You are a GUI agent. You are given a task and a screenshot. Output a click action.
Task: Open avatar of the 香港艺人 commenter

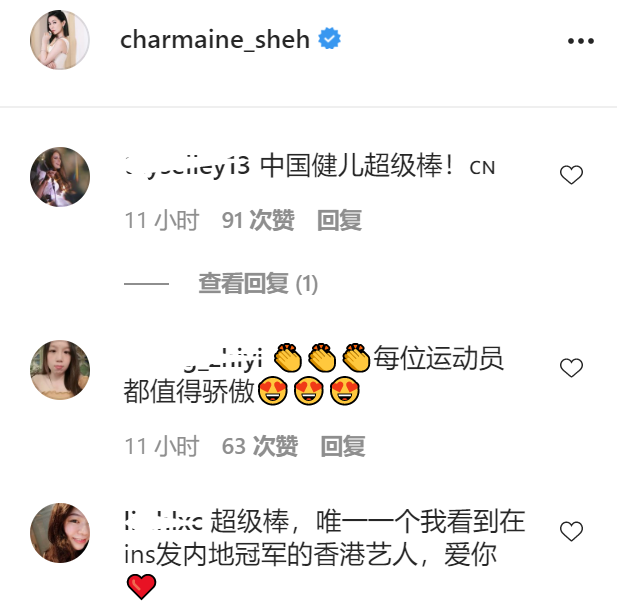(61, 533)
